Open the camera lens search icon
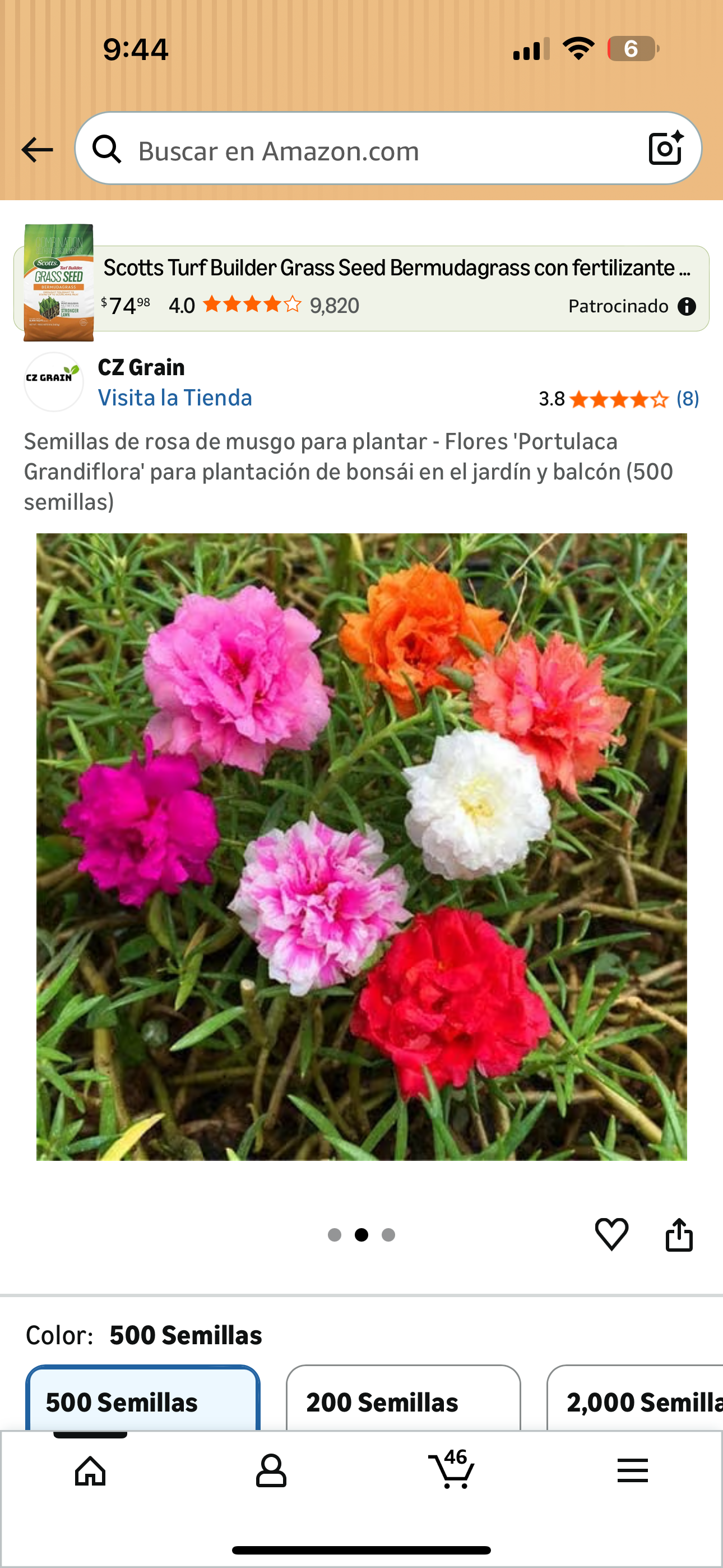 [665, 149]
